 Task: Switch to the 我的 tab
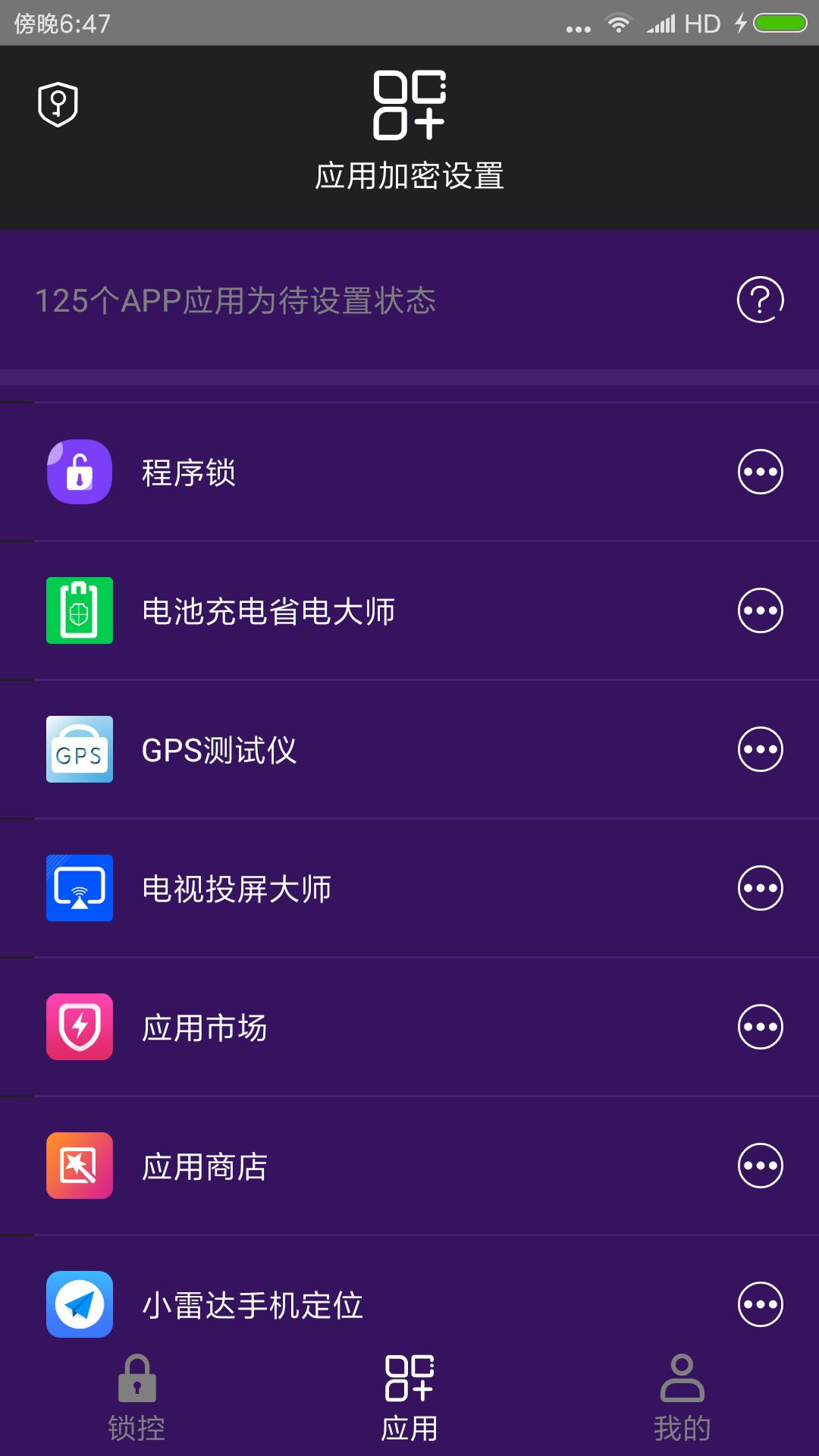[682, 1398]
